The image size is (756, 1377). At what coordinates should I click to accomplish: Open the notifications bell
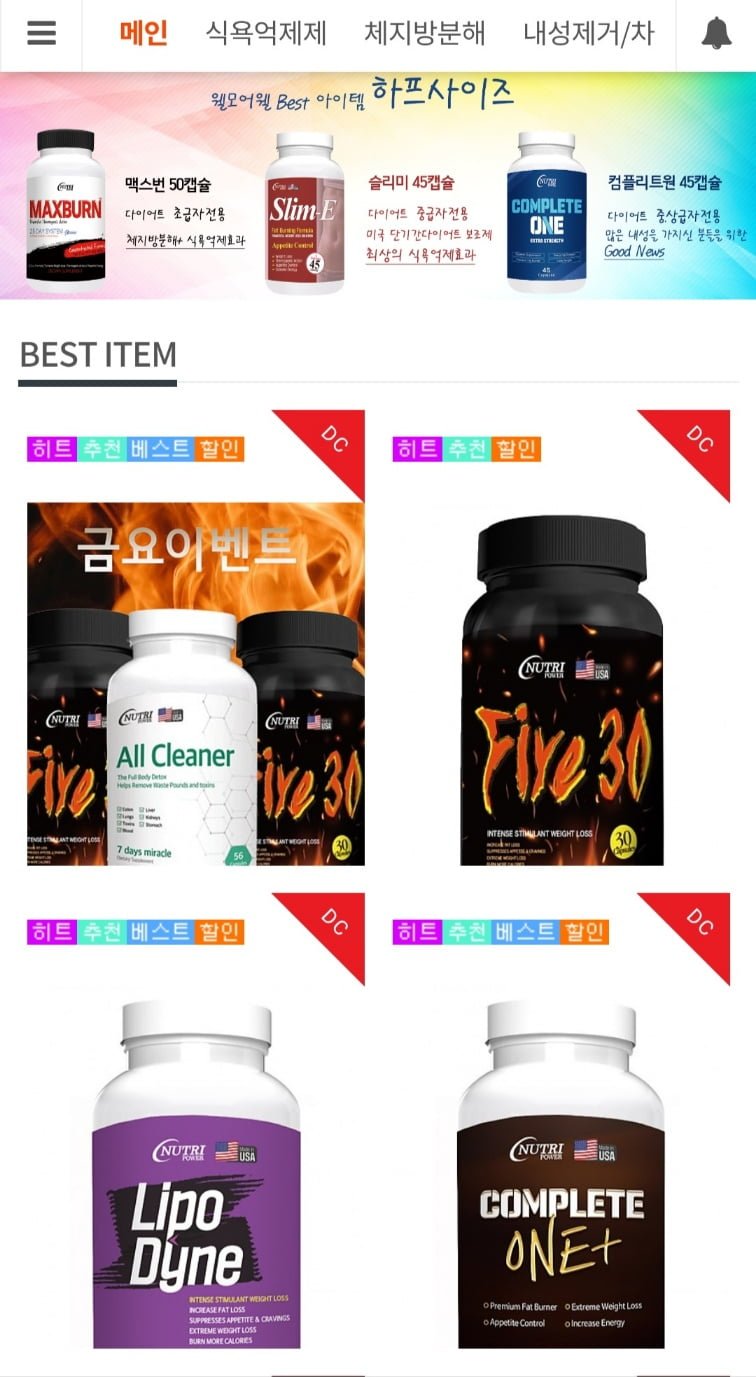tap(716, 34)
